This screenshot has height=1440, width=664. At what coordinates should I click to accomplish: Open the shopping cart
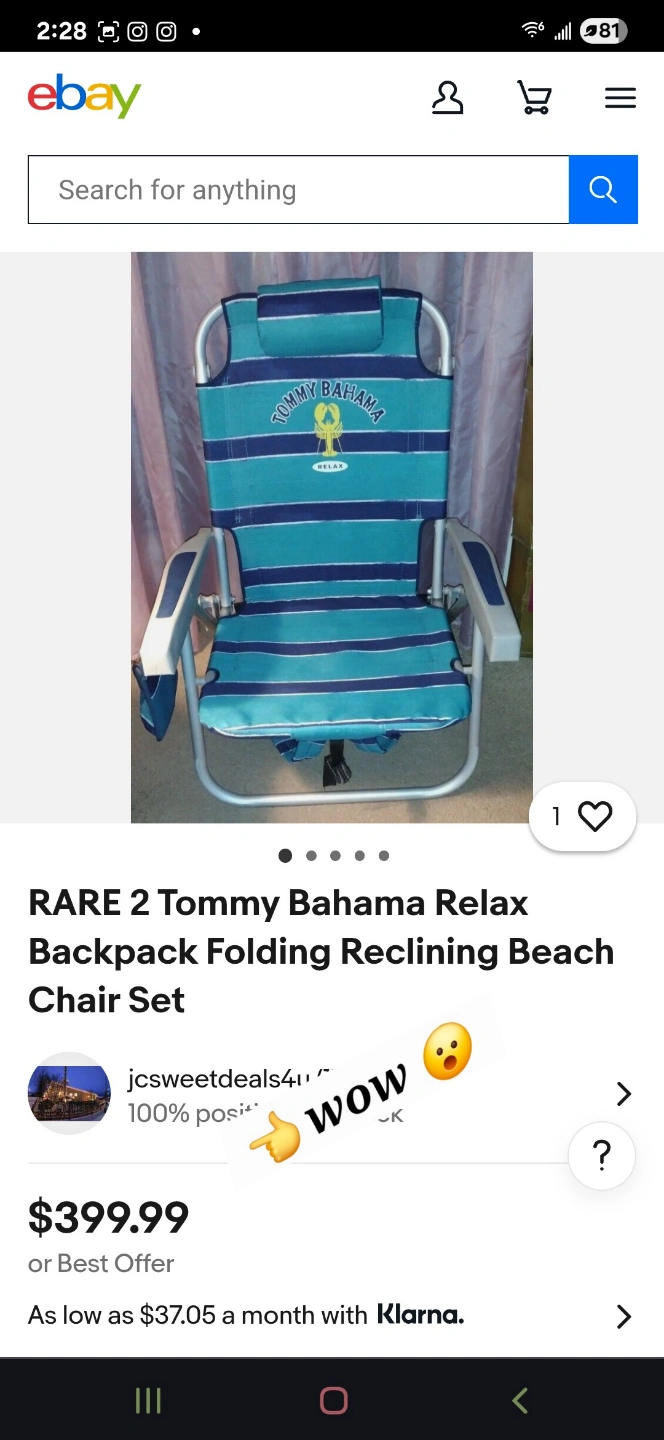(x=534, y=98)
